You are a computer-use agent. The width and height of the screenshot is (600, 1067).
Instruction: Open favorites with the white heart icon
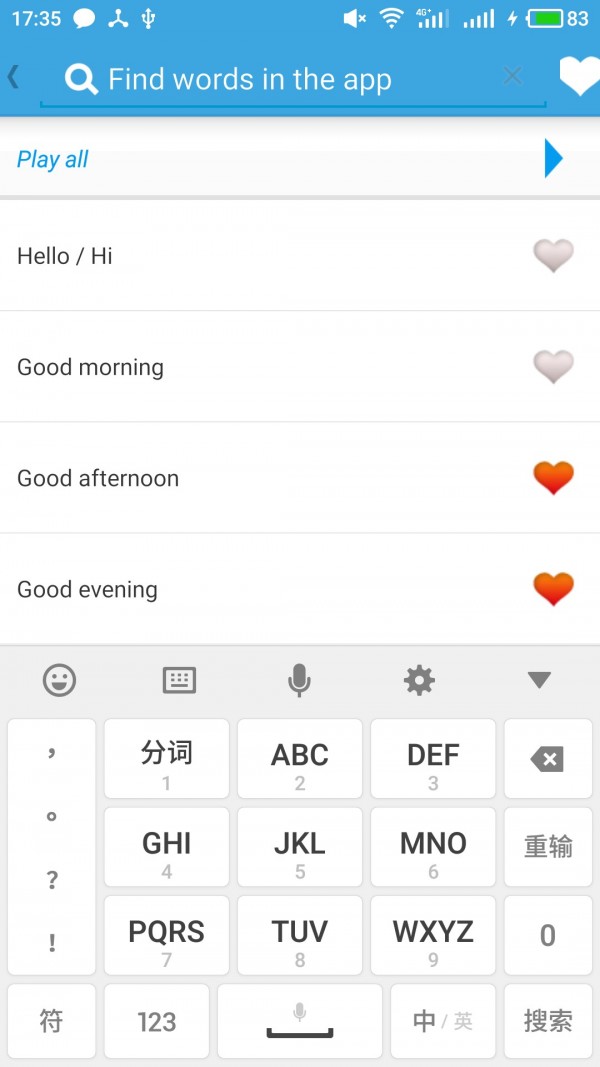[578, 75]
